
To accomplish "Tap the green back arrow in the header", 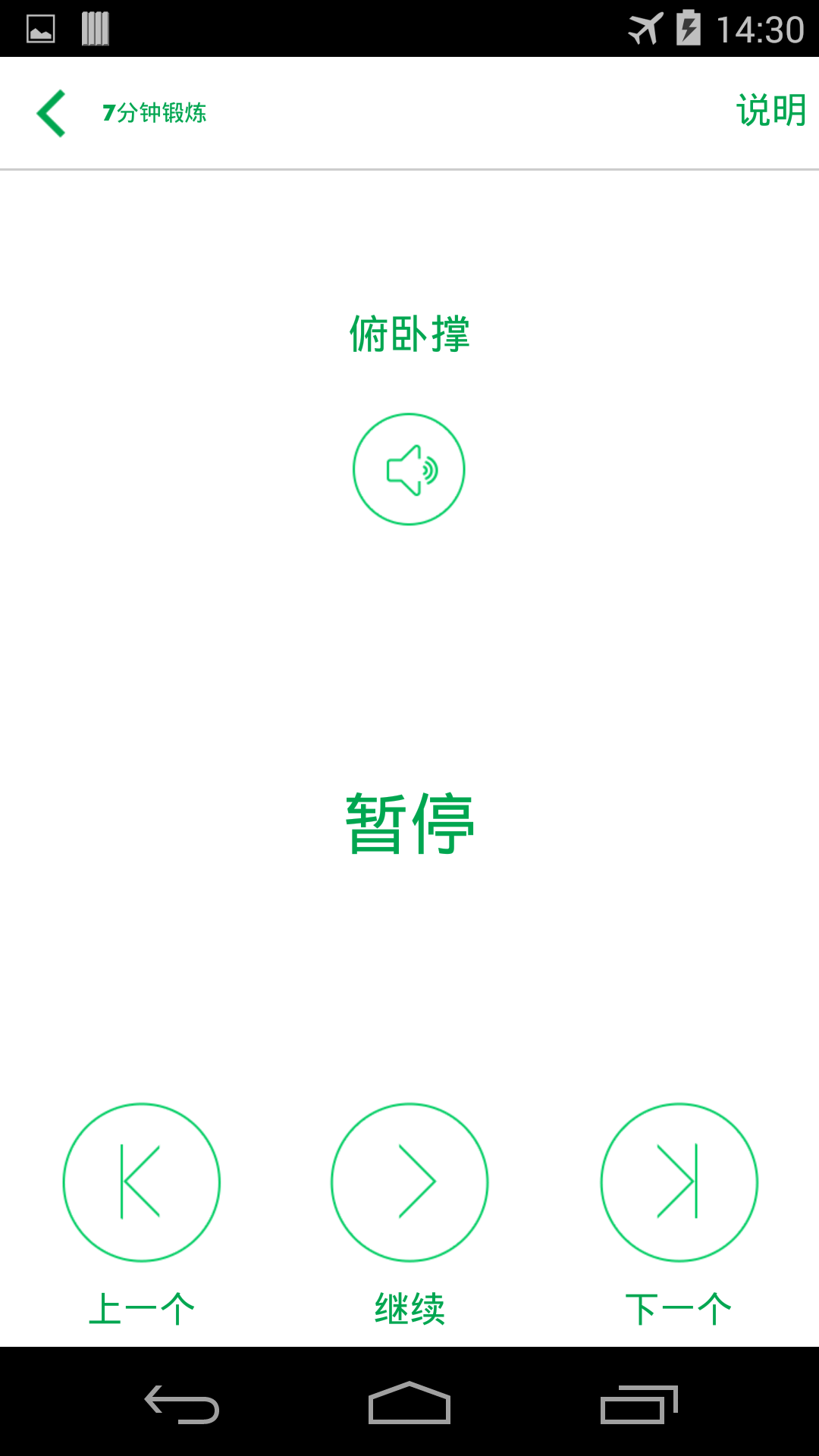I will [50, 111].
